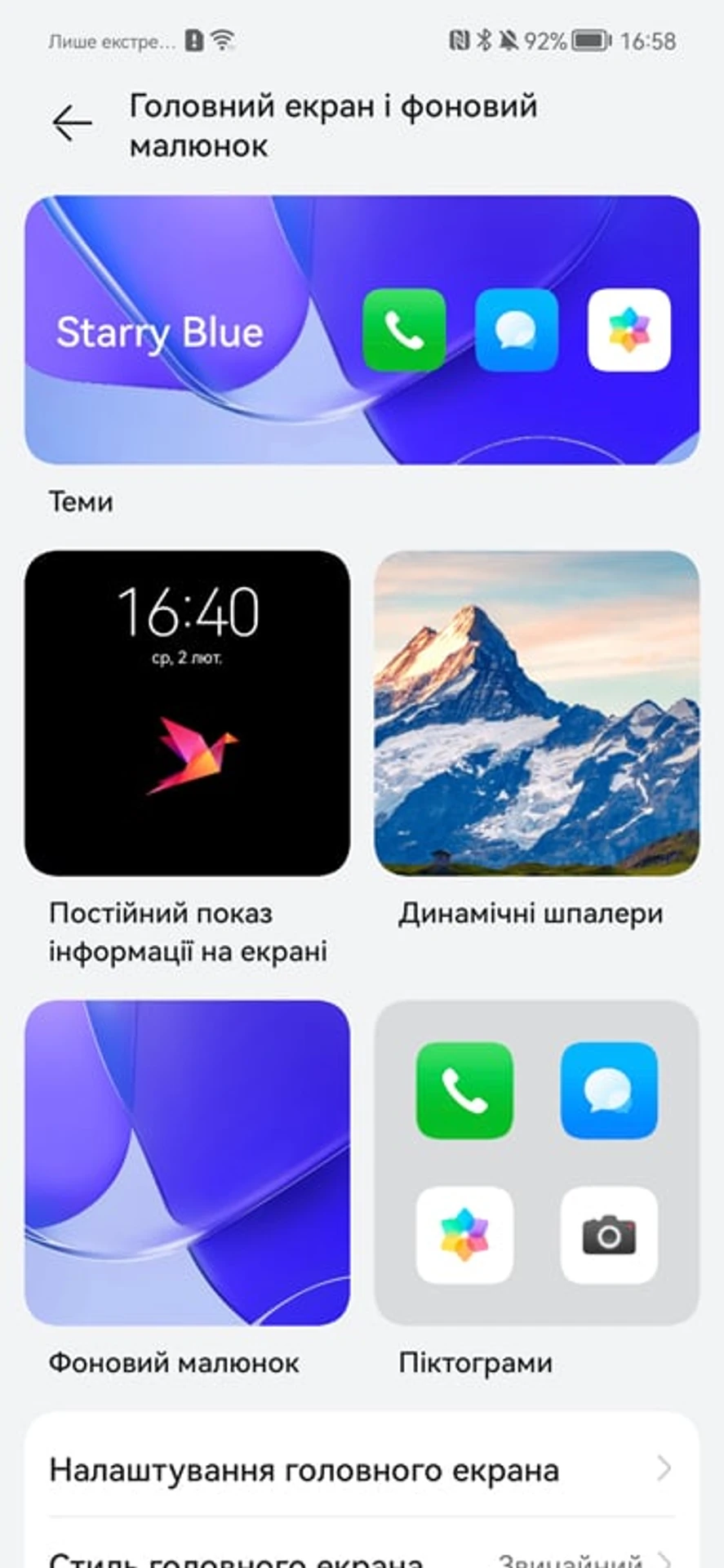Open Фоновий малюнок tile
The image size is (724, 1568).
(187, 1162)
